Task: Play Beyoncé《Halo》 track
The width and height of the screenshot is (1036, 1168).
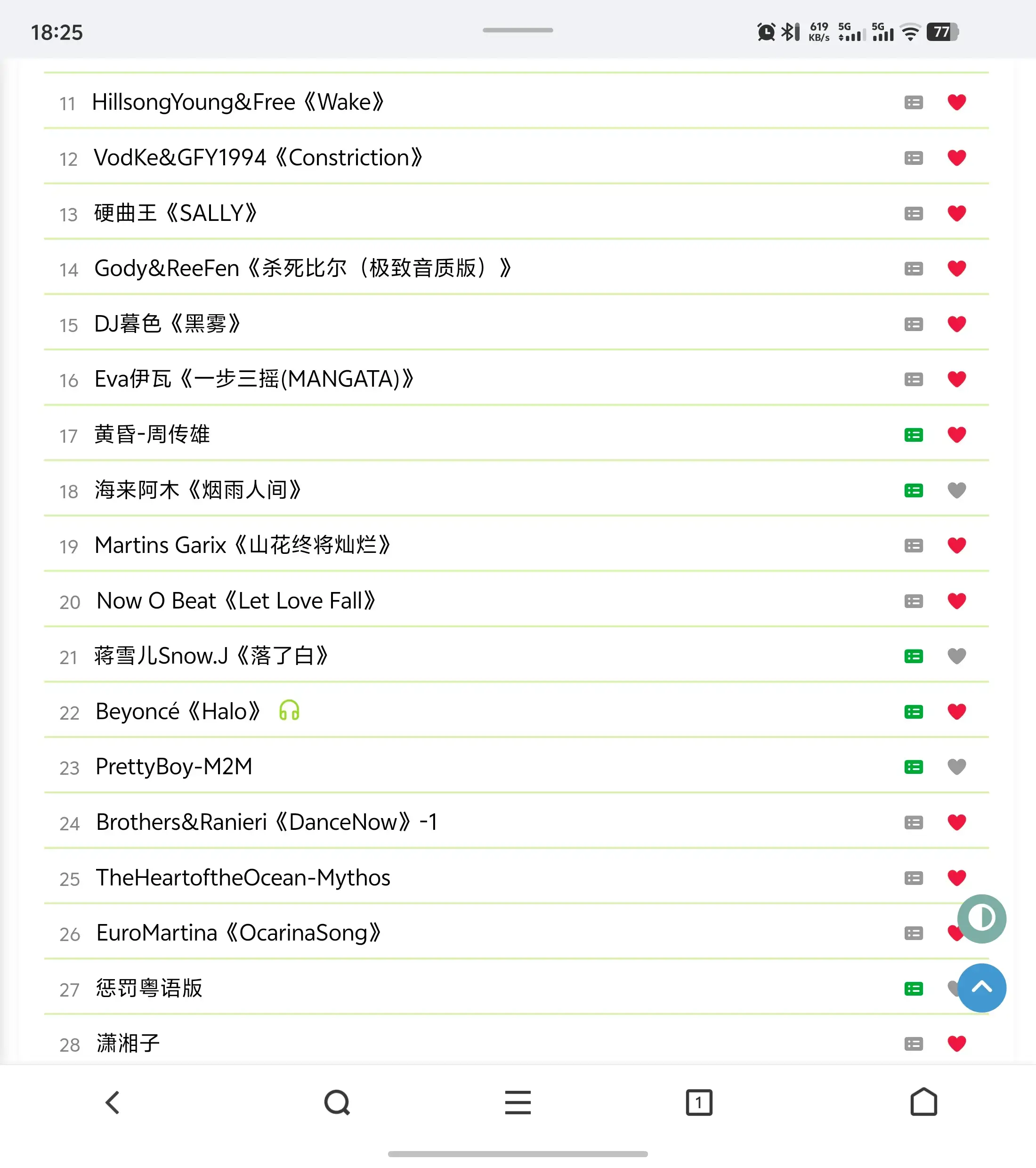Action: click(178, 712)
